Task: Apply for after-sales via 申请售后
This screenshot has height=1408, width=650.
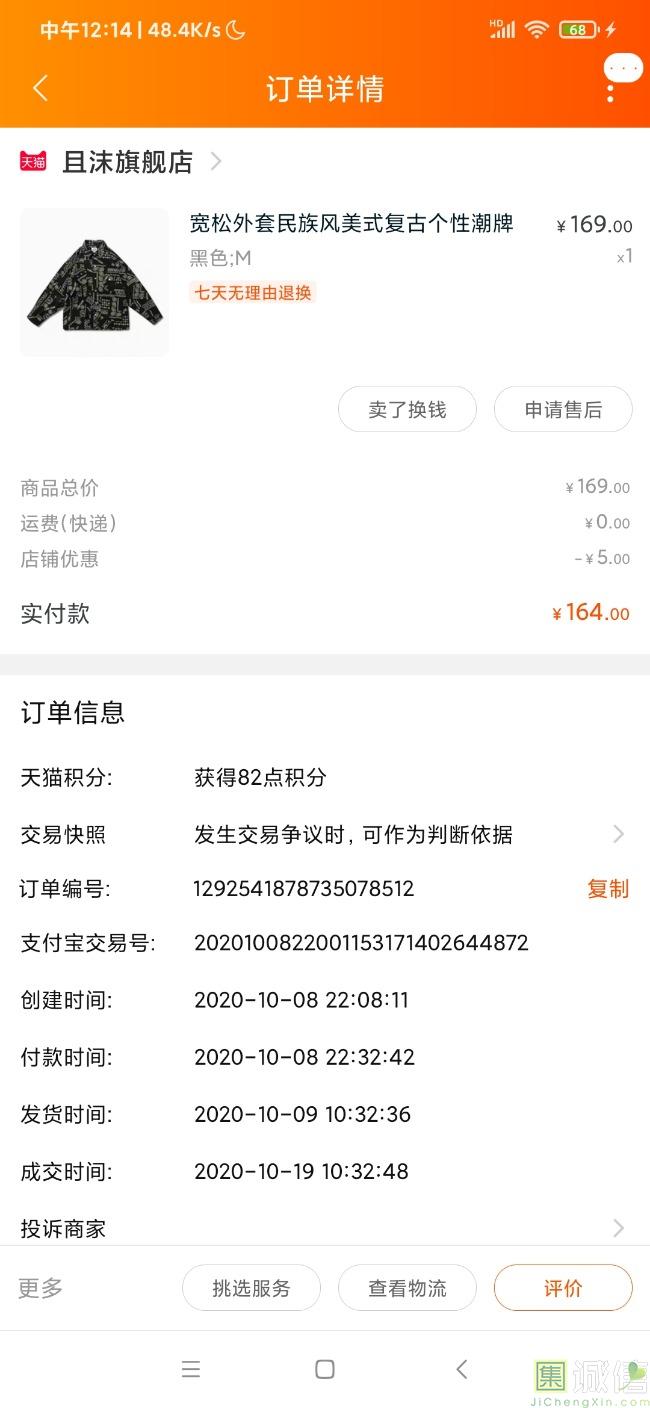Action: pos(563,410)
